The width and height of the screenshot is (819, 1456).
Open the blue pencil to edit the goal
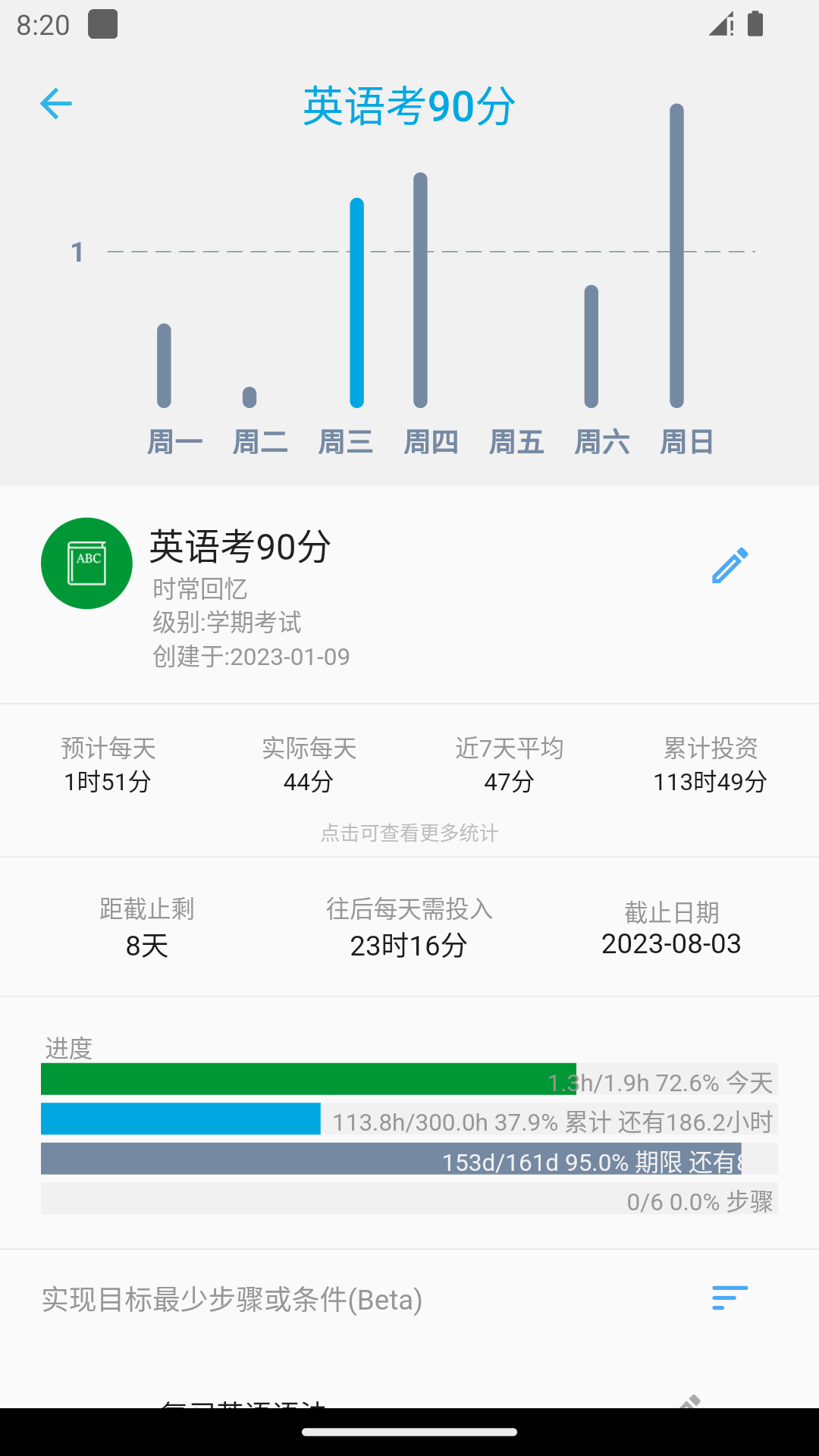(x=730, y=564)
